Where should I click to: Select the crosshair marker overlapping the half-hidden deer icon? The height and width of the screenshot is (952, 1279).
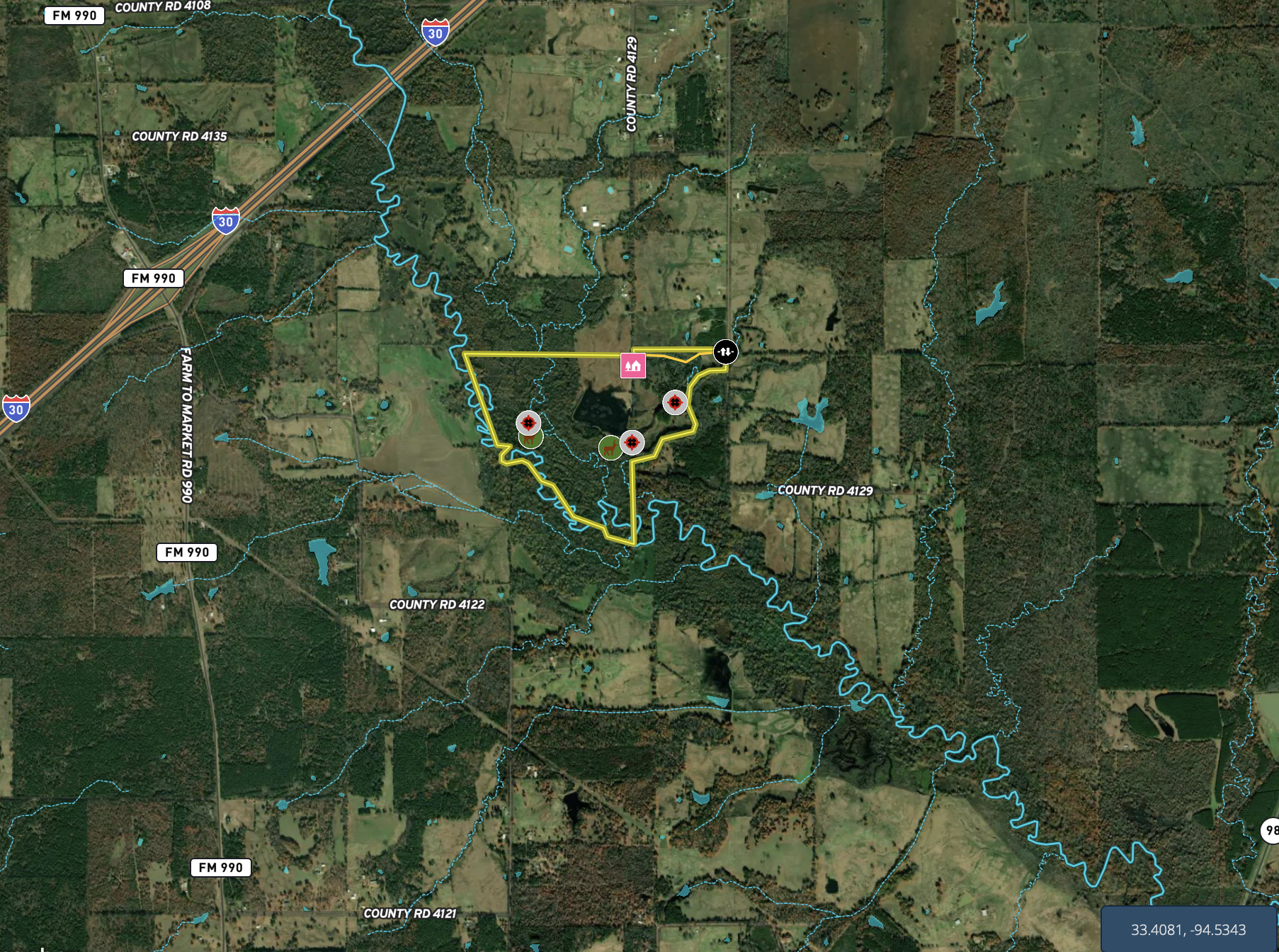pos(528,423)
